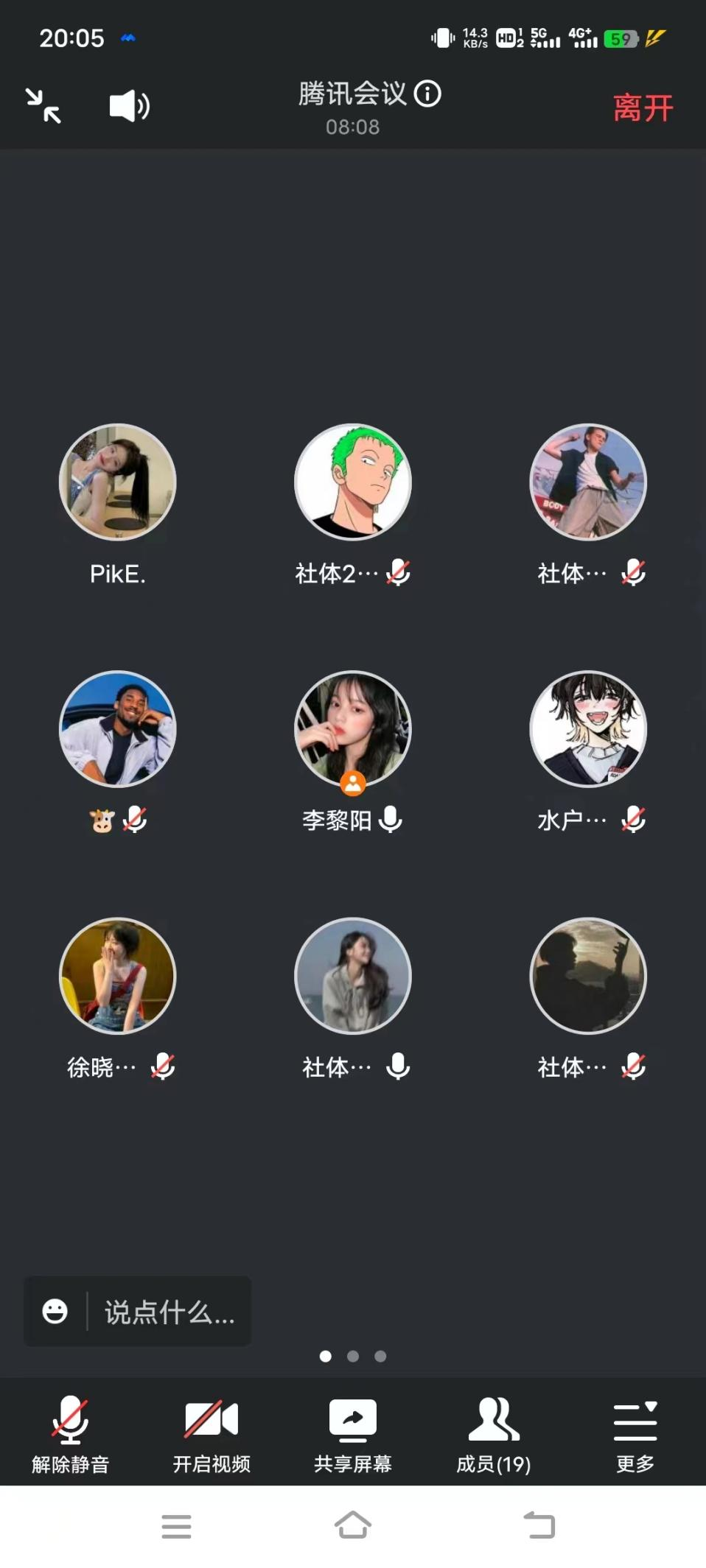Open the 更多 menu
The height and width of the screenshot is (1568, 706).
635,1432
